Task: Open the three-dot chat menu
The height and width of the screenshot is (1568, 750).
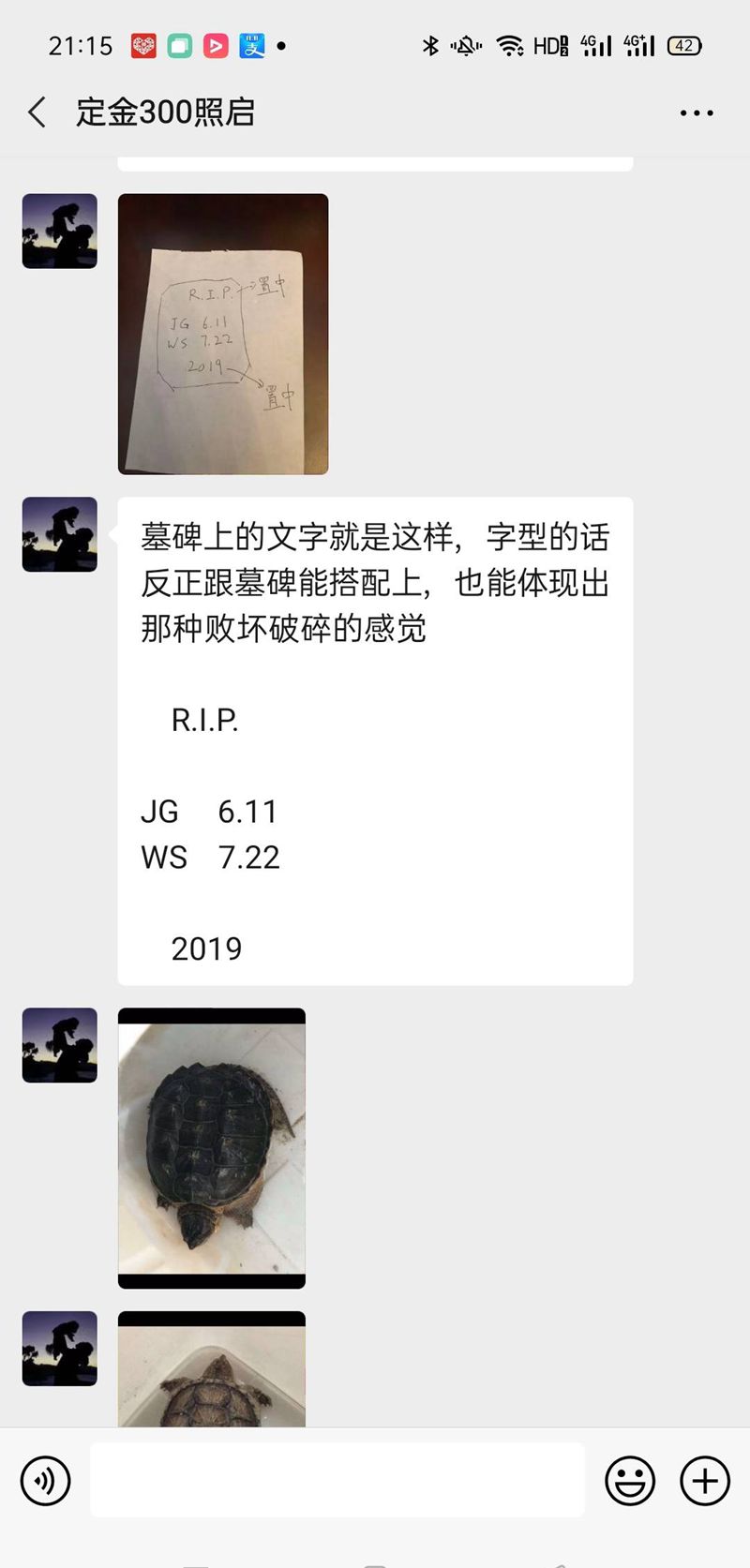Action: click(696, 112)
